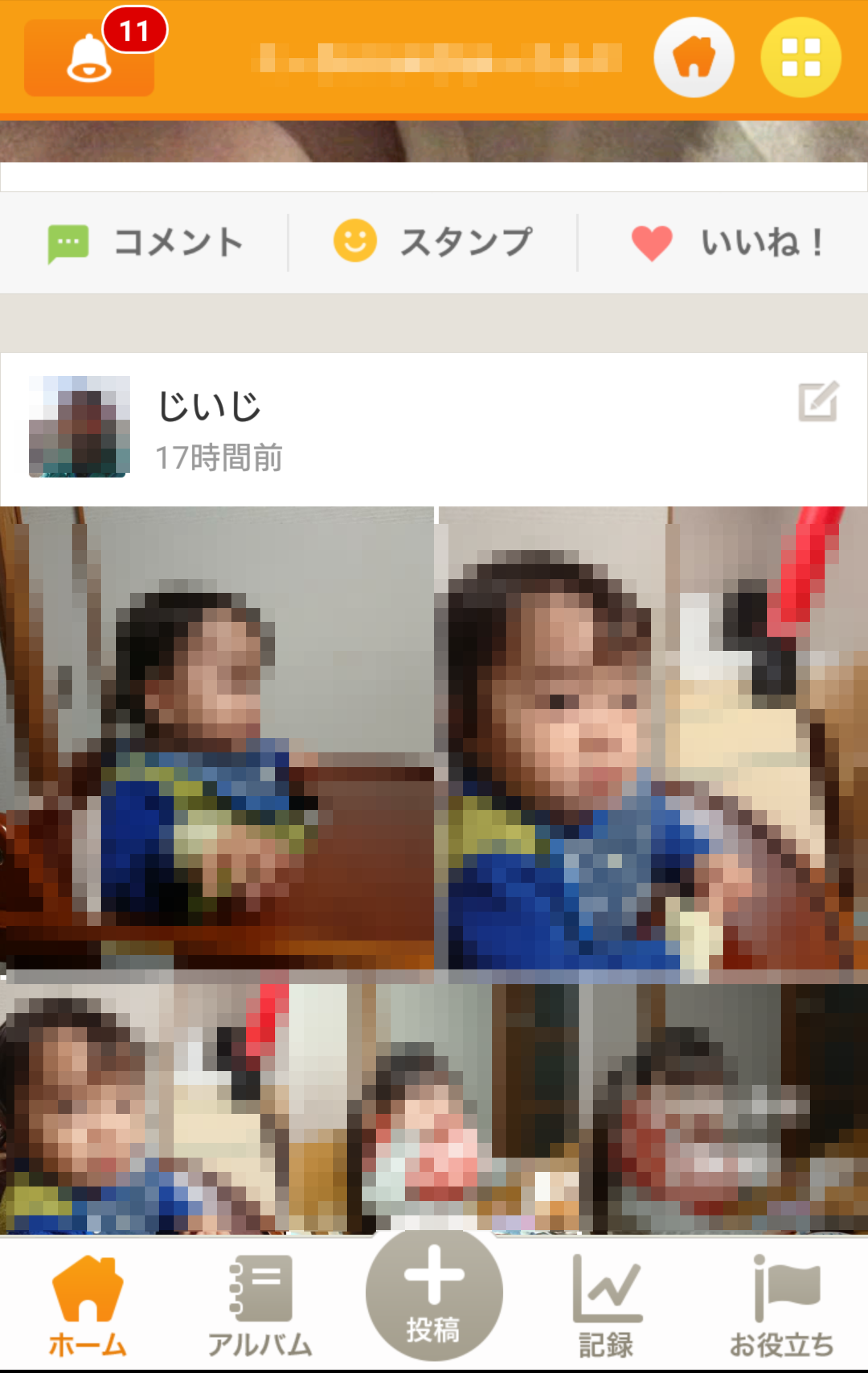Open the notifications bell with 11 alerts
The height and width of the screenshot is (1373, 868).
click(x=90, y=57)
